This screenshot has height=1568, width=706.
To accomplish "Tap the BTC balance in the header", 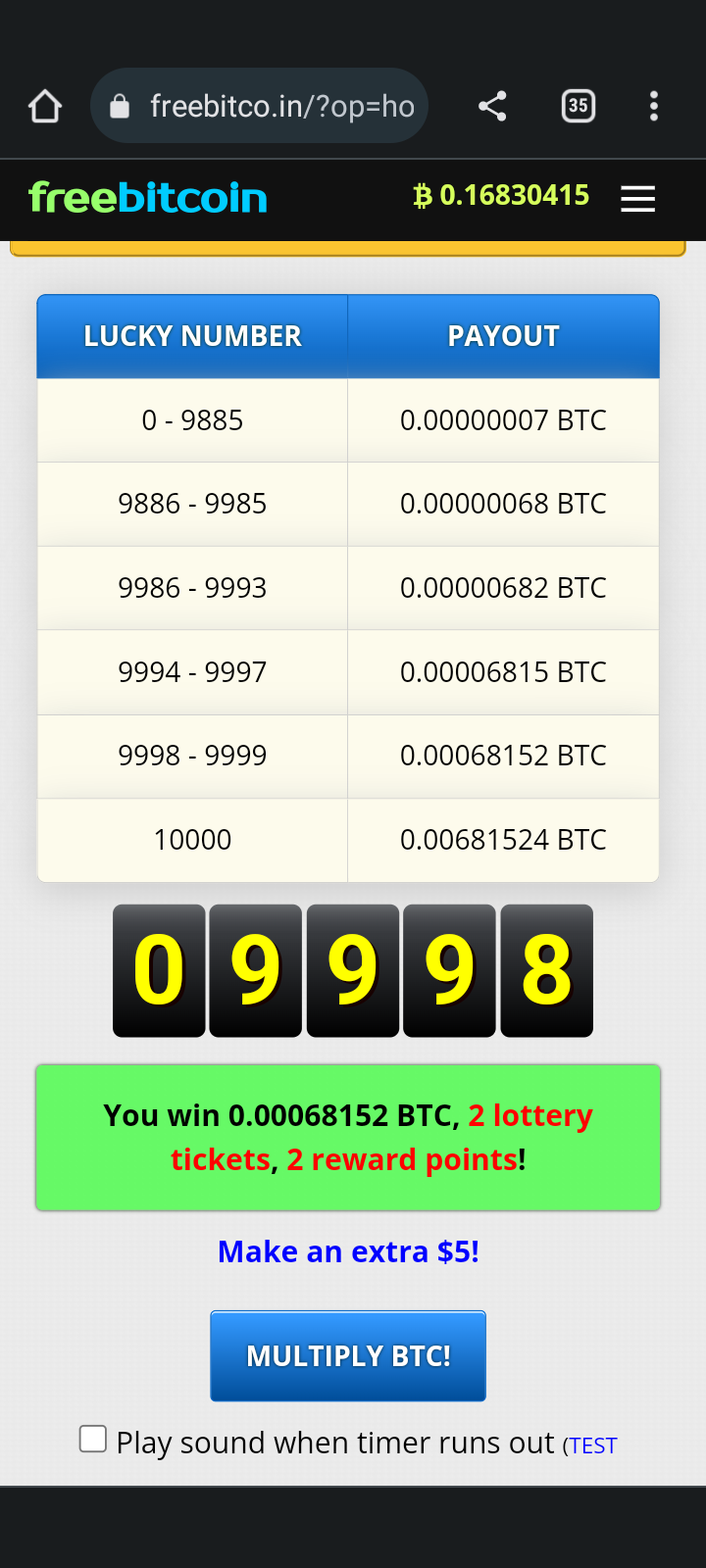I will (502, 195).
